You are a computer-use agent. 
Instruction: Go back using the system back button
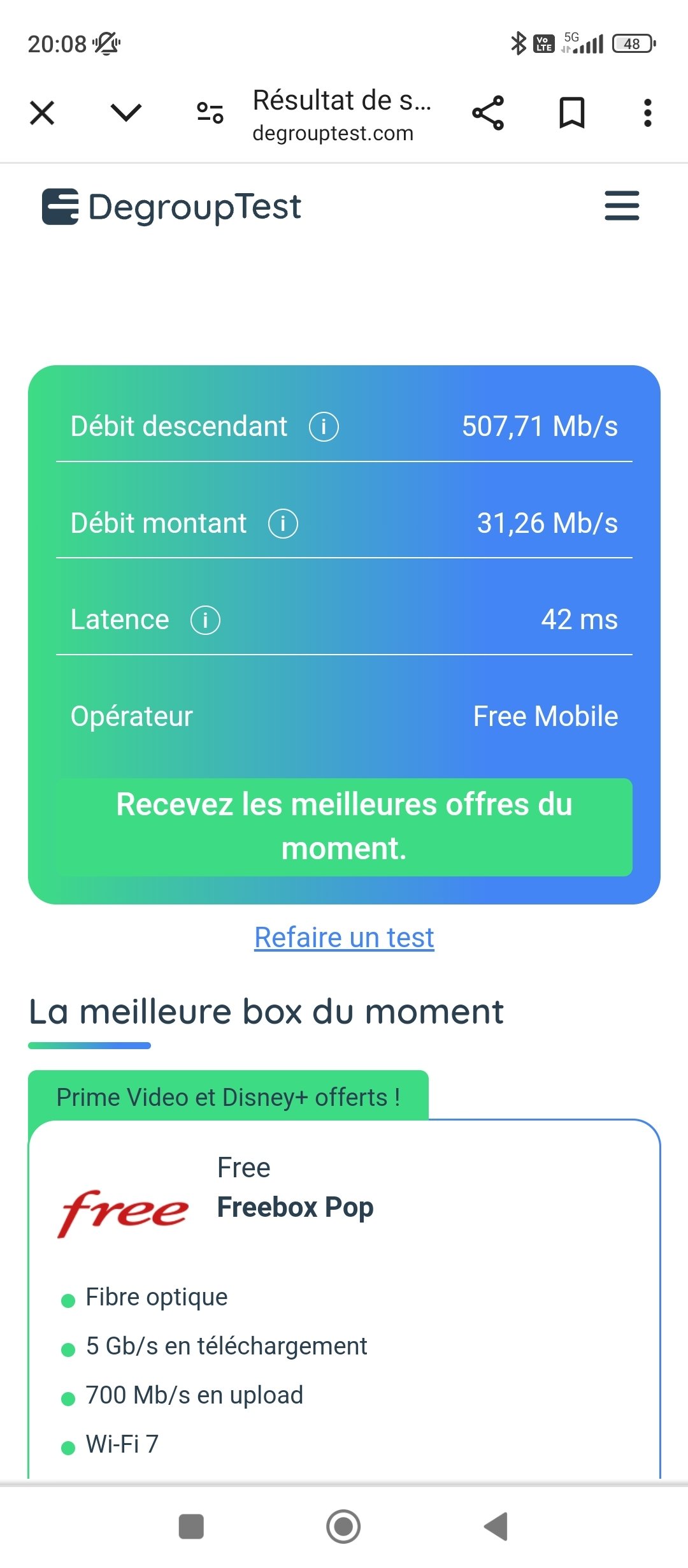[496, 1527]
